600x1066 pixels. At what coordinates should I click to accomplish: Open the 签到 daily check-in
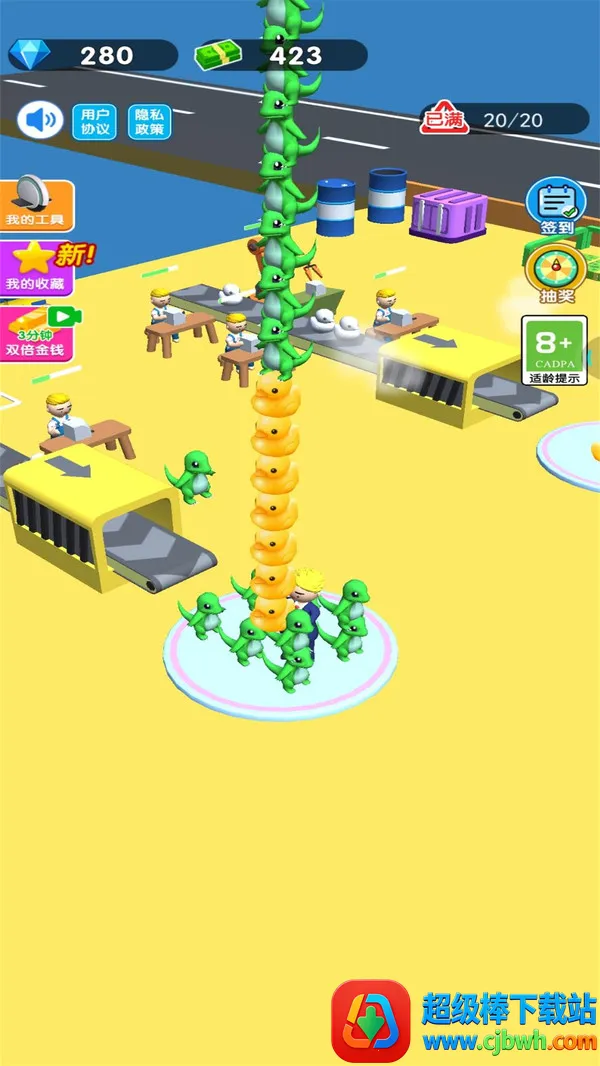(557, 206)
